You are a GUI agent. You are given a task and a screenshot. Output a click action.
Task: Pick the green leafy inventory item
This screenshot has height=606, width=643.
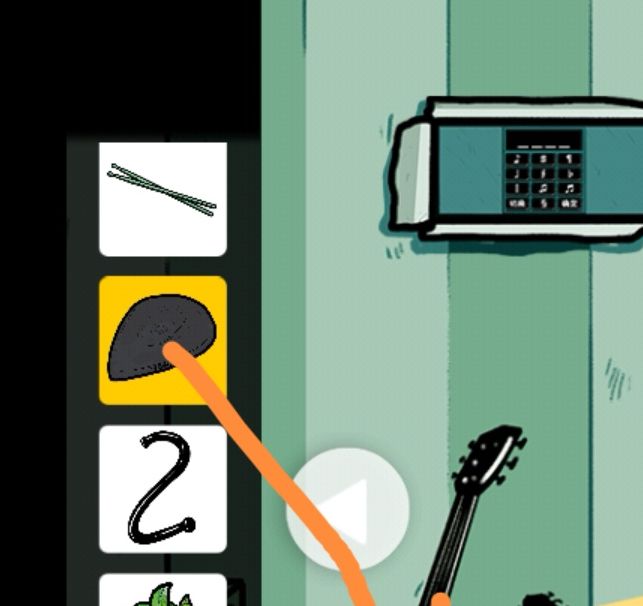pos(162,594)
